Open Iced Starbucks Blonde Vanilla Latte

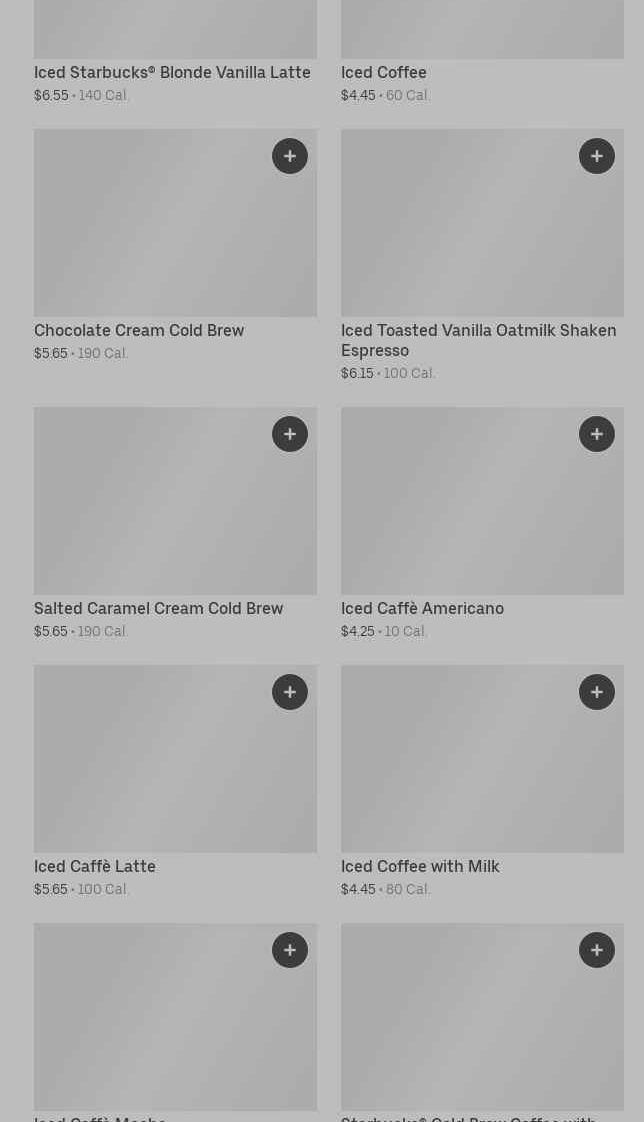tap(172, 72)
